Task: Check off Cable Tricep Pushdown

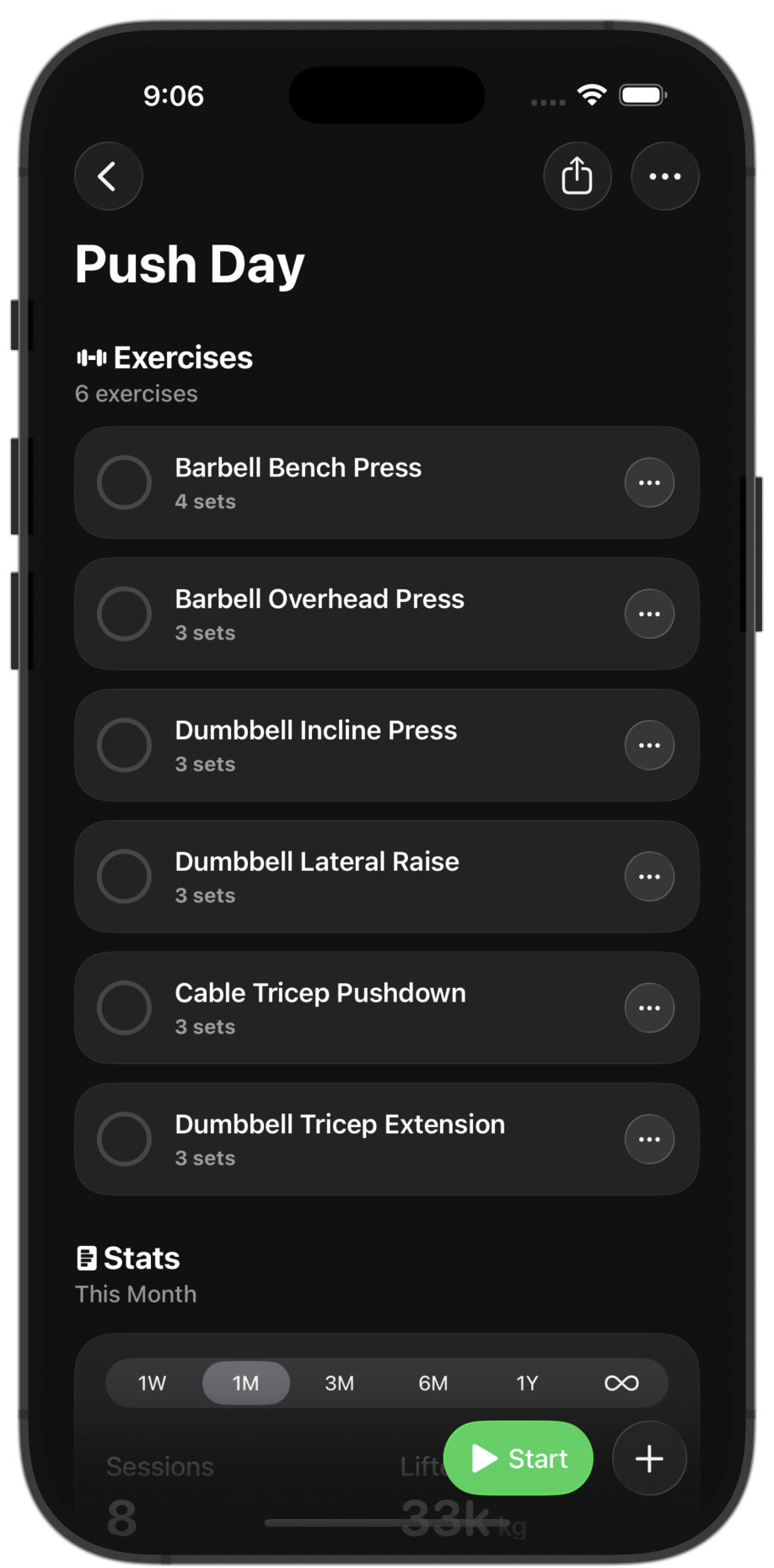Action: pyautogui.click(x=124, y=1007)
